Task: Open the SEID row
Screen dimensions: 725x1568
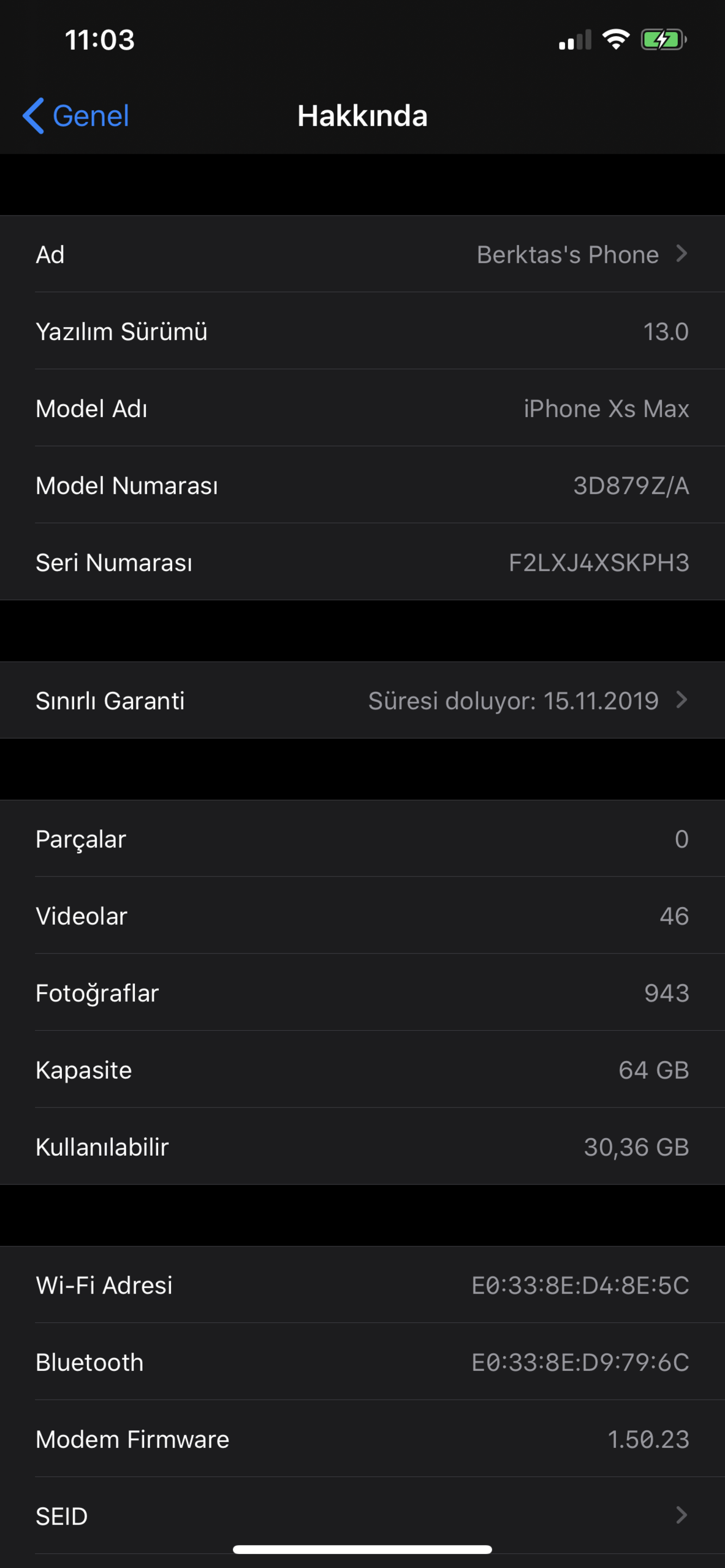Action: 362,1515
